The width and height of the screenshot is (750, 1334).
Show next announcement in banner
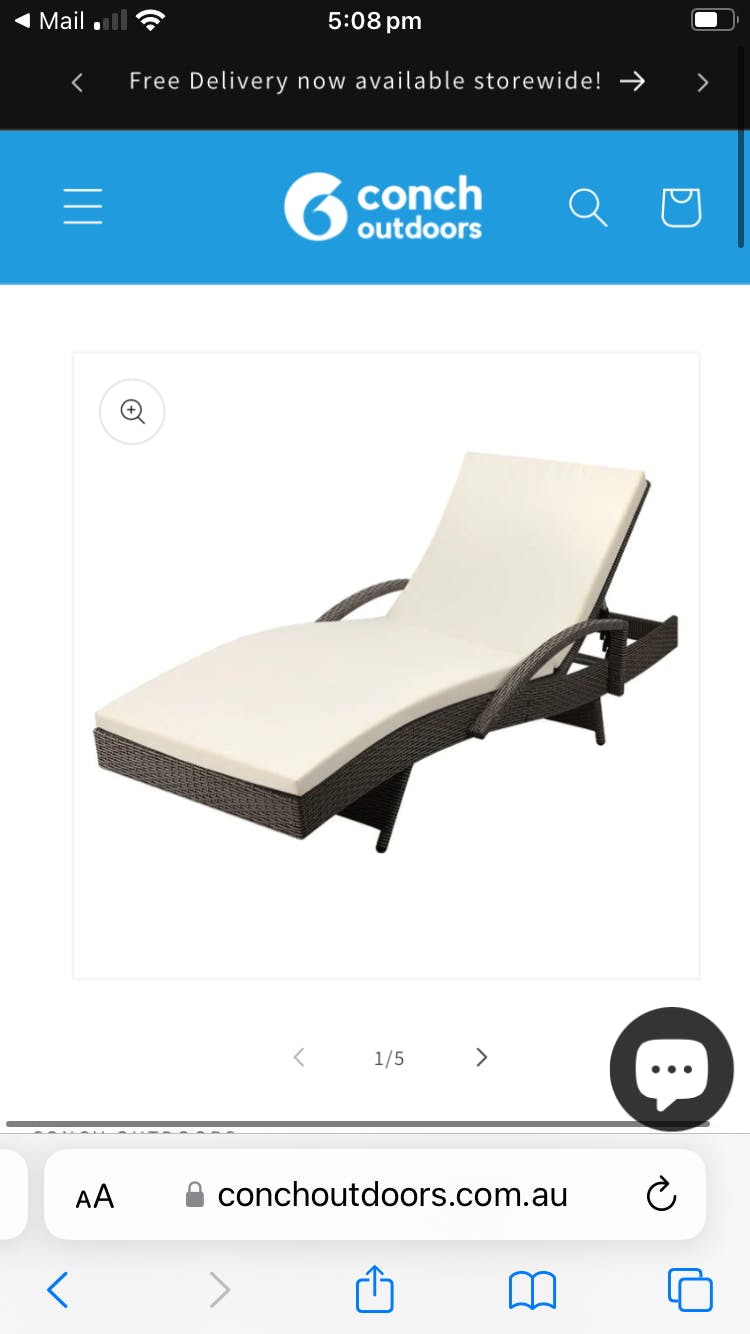(x=702, y=83)
